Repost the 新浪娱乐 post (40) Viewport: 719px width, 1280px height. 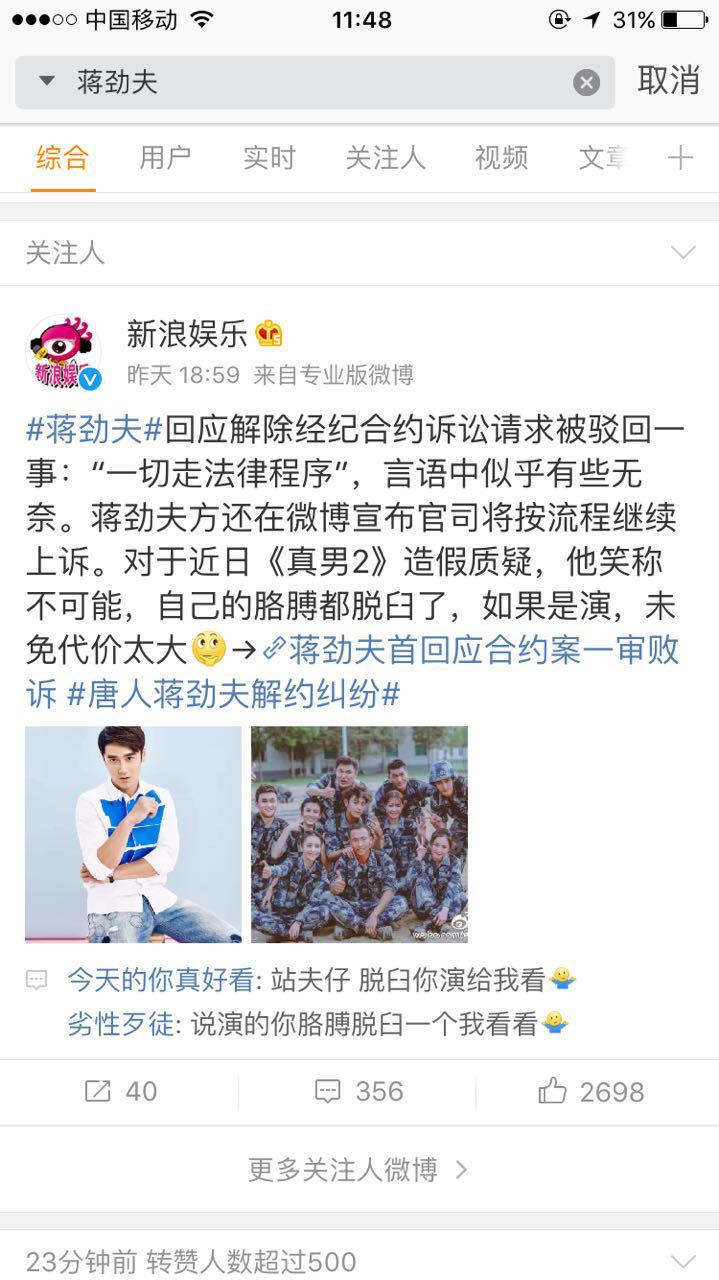pyautogui.click(x=120, y=1091)
